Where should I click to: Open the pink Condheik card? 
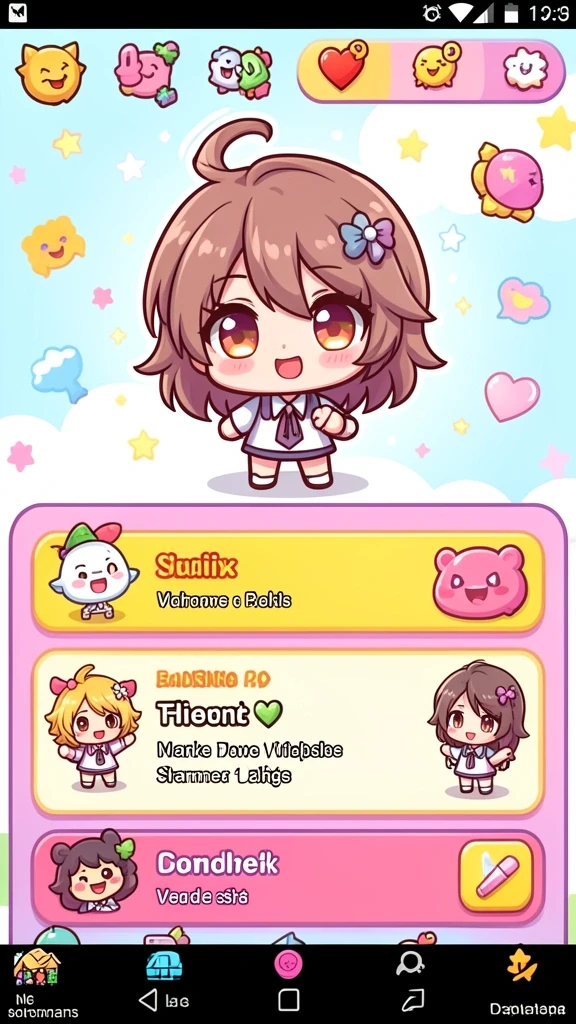[289, 877]
